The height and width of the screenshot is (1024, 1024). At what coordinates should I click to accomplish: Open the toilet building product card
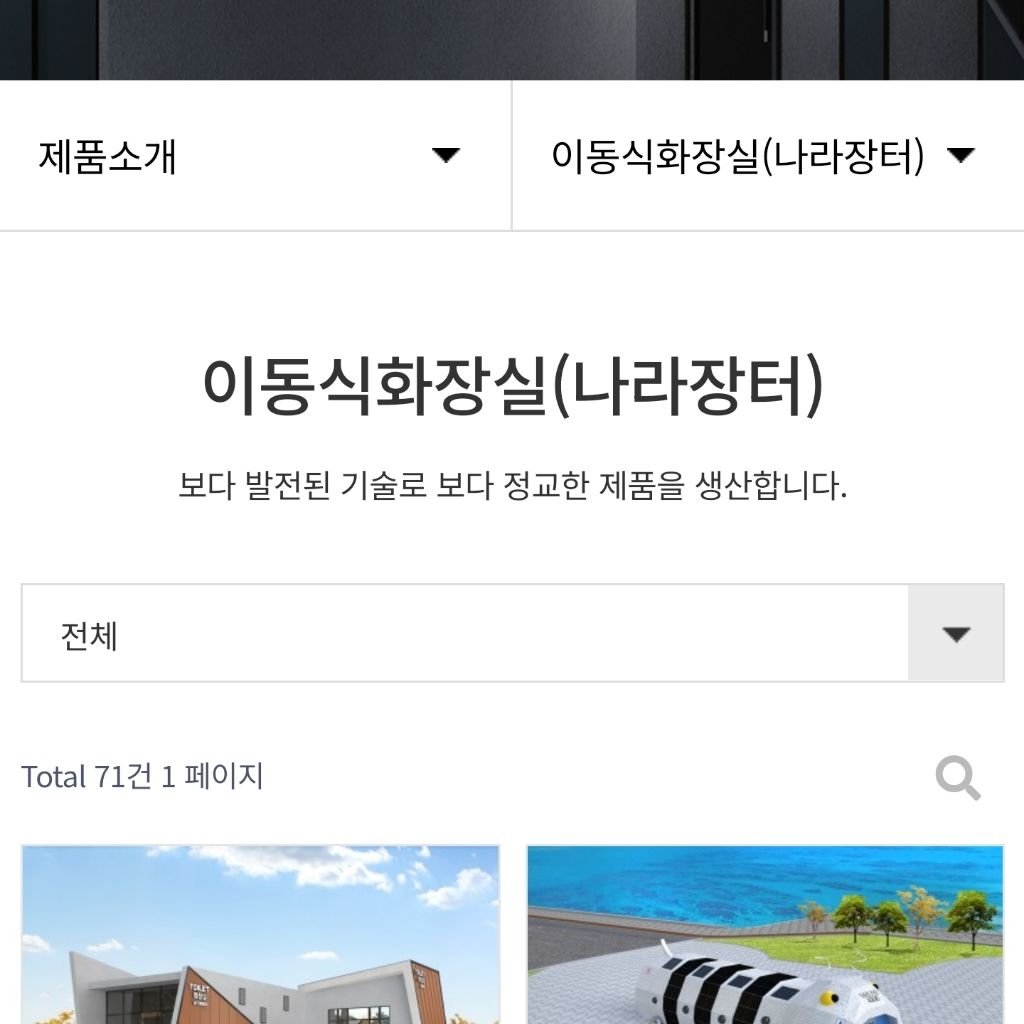[260, 935]
